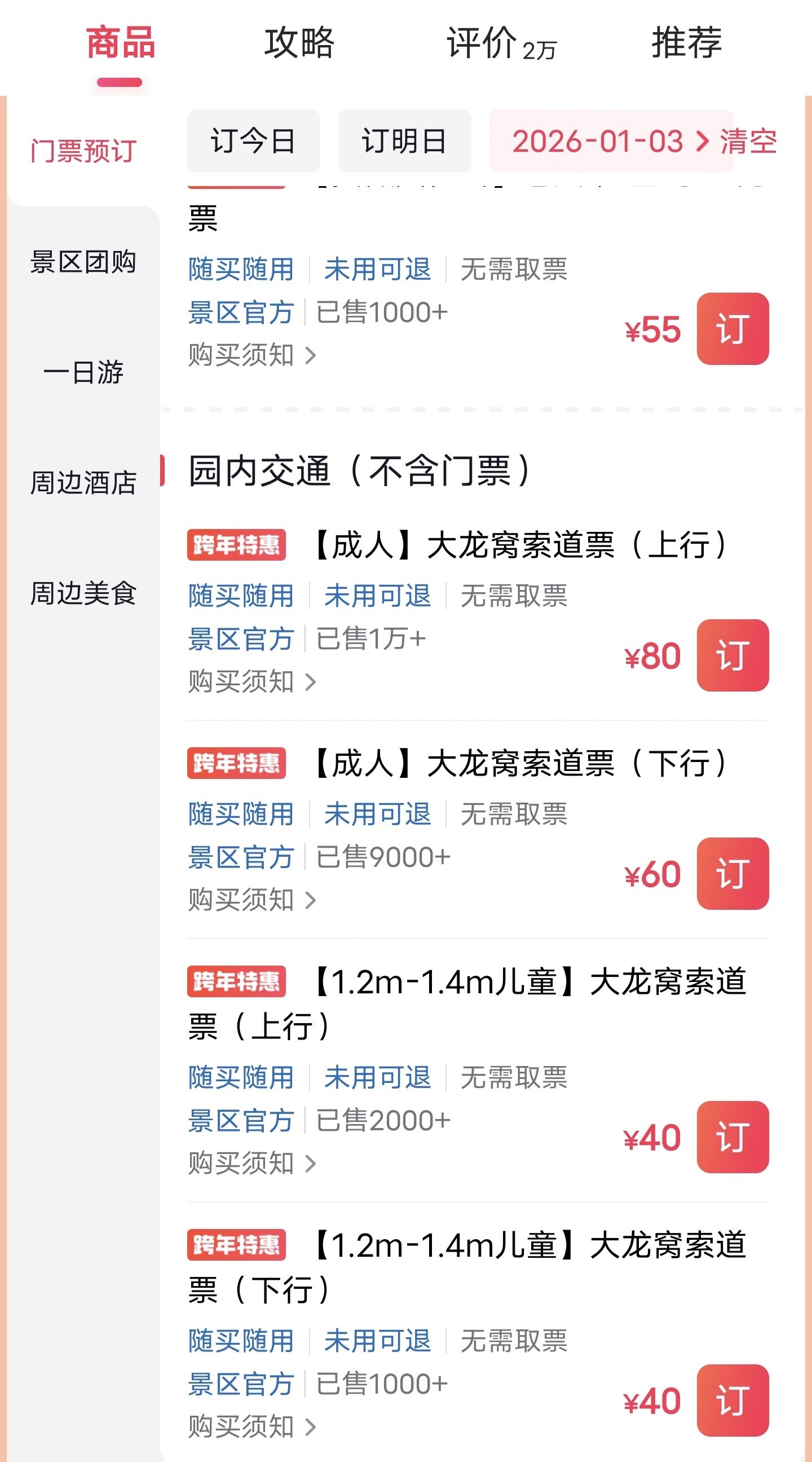Choose the 订明日 booking option
Viewport: 812px width, 1462px height.
click(x=404, y=141)
